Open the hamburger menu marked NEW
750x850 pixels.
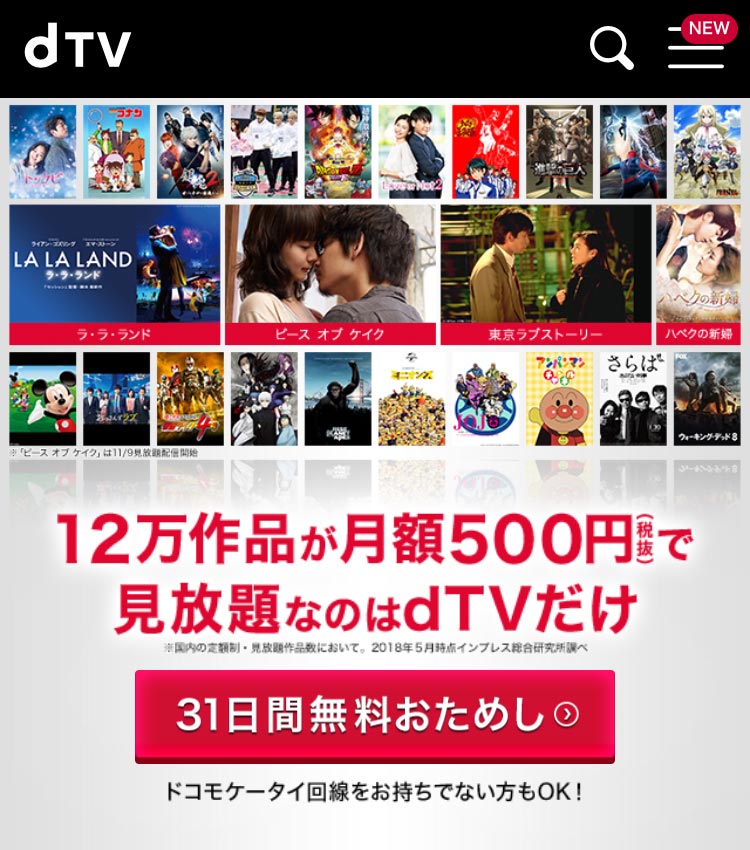[x=696, y=49]
